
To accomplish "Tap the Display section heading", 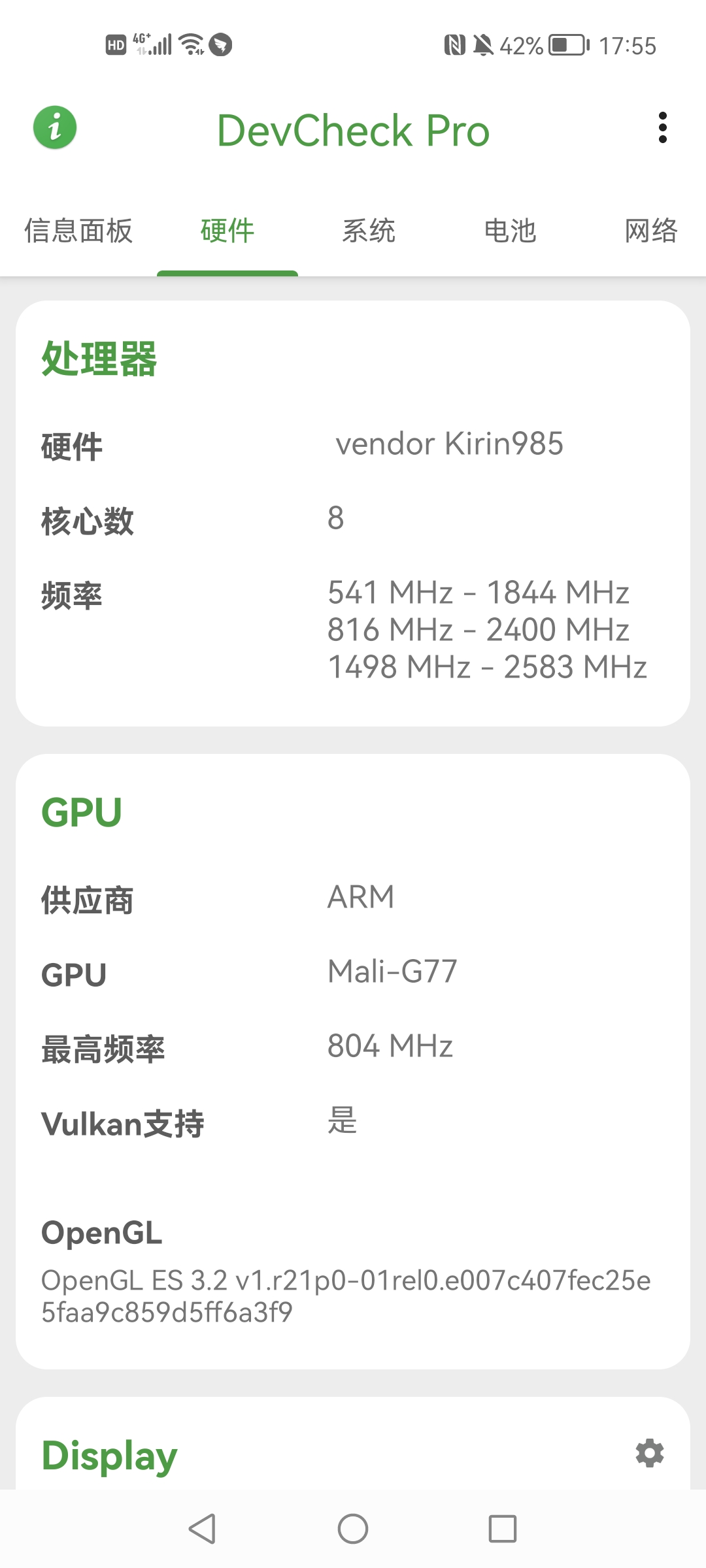I will tap(109, 1454).
